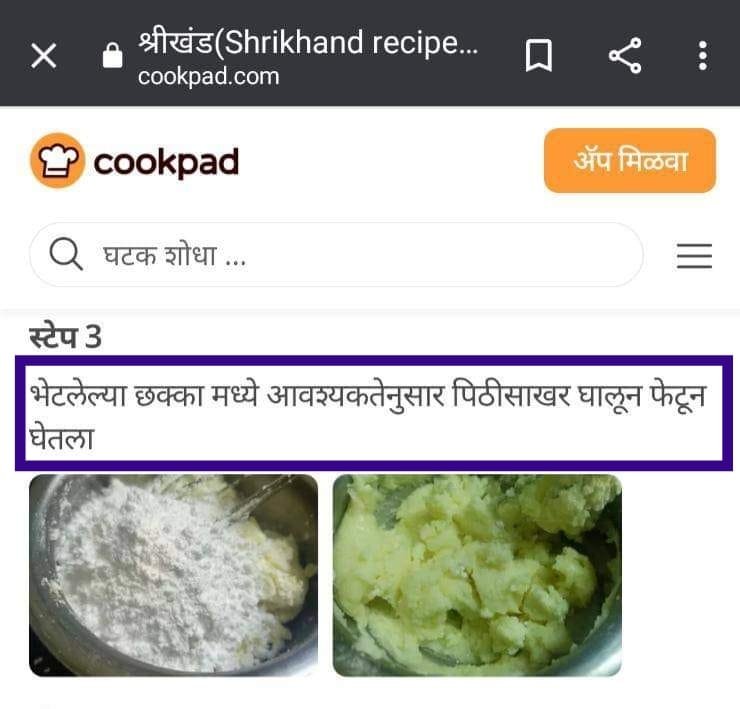
Task: Close the browser tab with X
Action: pyautogui.click(x=43, y=55)
